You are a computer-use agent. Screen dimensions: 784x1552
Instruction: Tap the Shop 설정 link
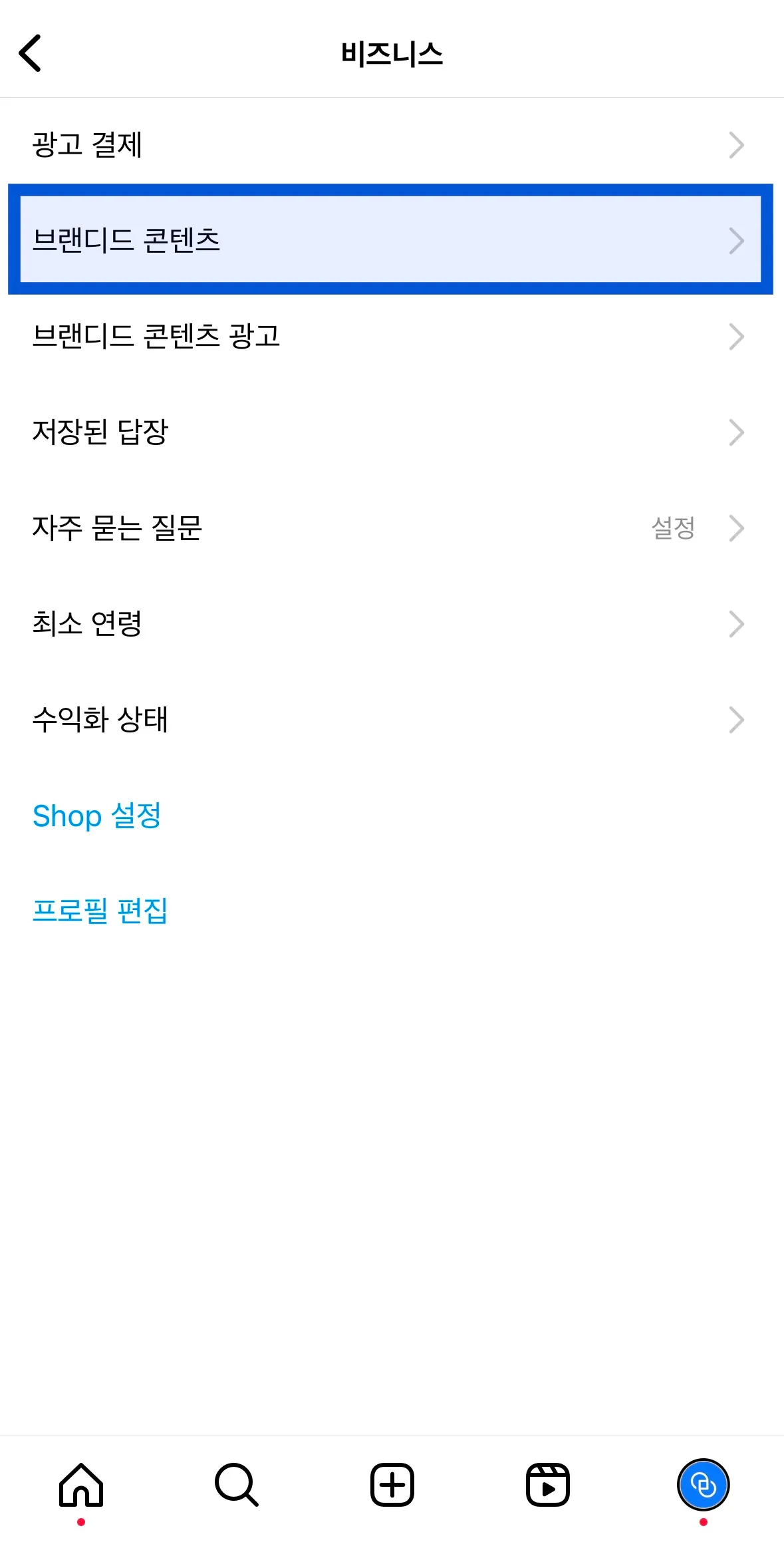(97, 816)
